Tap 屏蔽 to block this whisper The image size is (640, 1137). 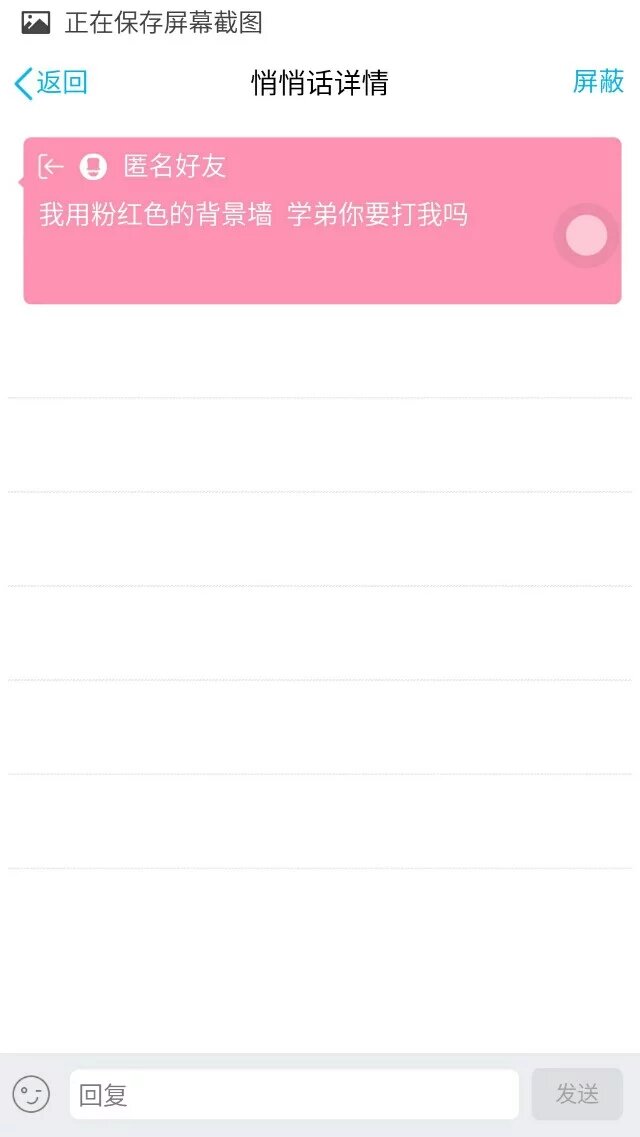pyautogui.click(x=598, y=82)
